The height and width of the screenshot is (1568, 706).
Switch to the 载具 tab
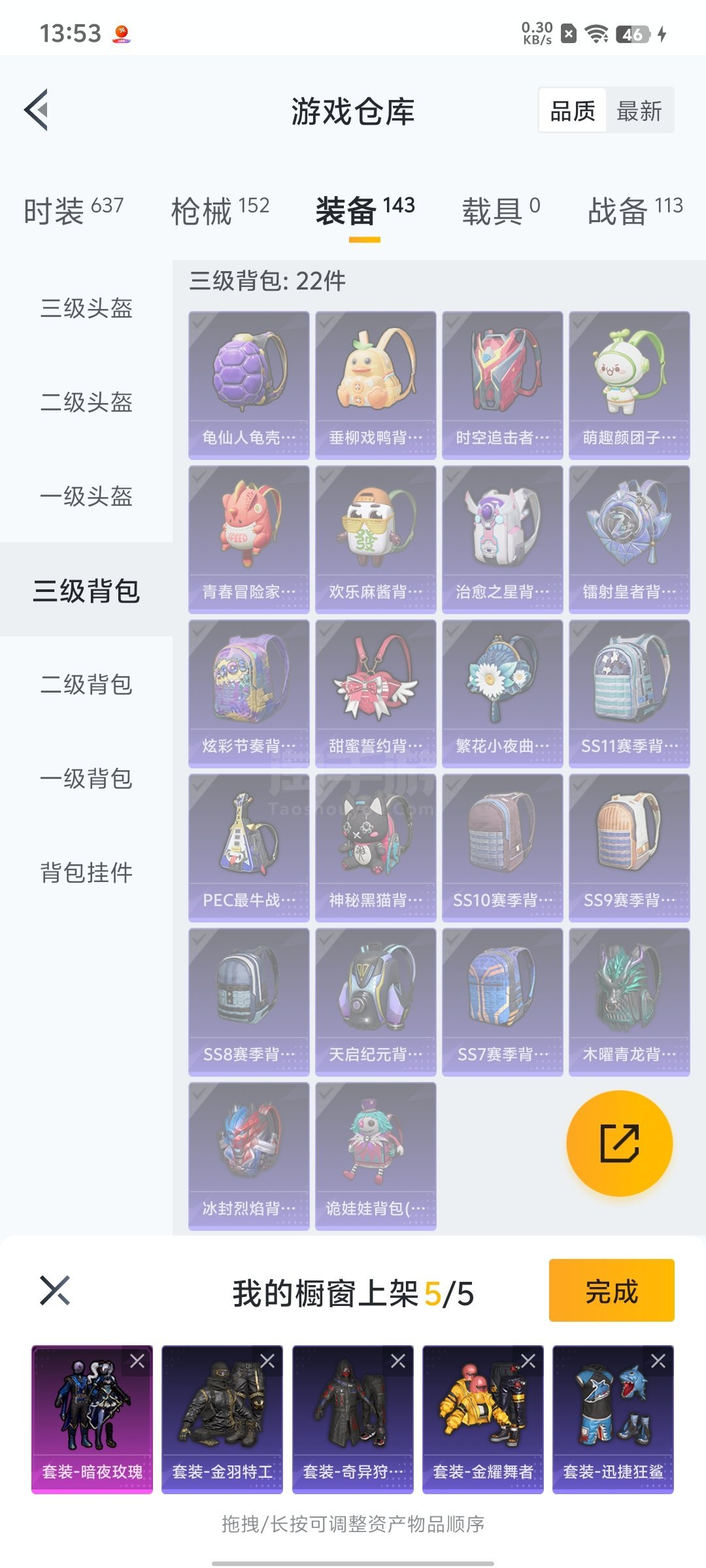pos(501,210)
